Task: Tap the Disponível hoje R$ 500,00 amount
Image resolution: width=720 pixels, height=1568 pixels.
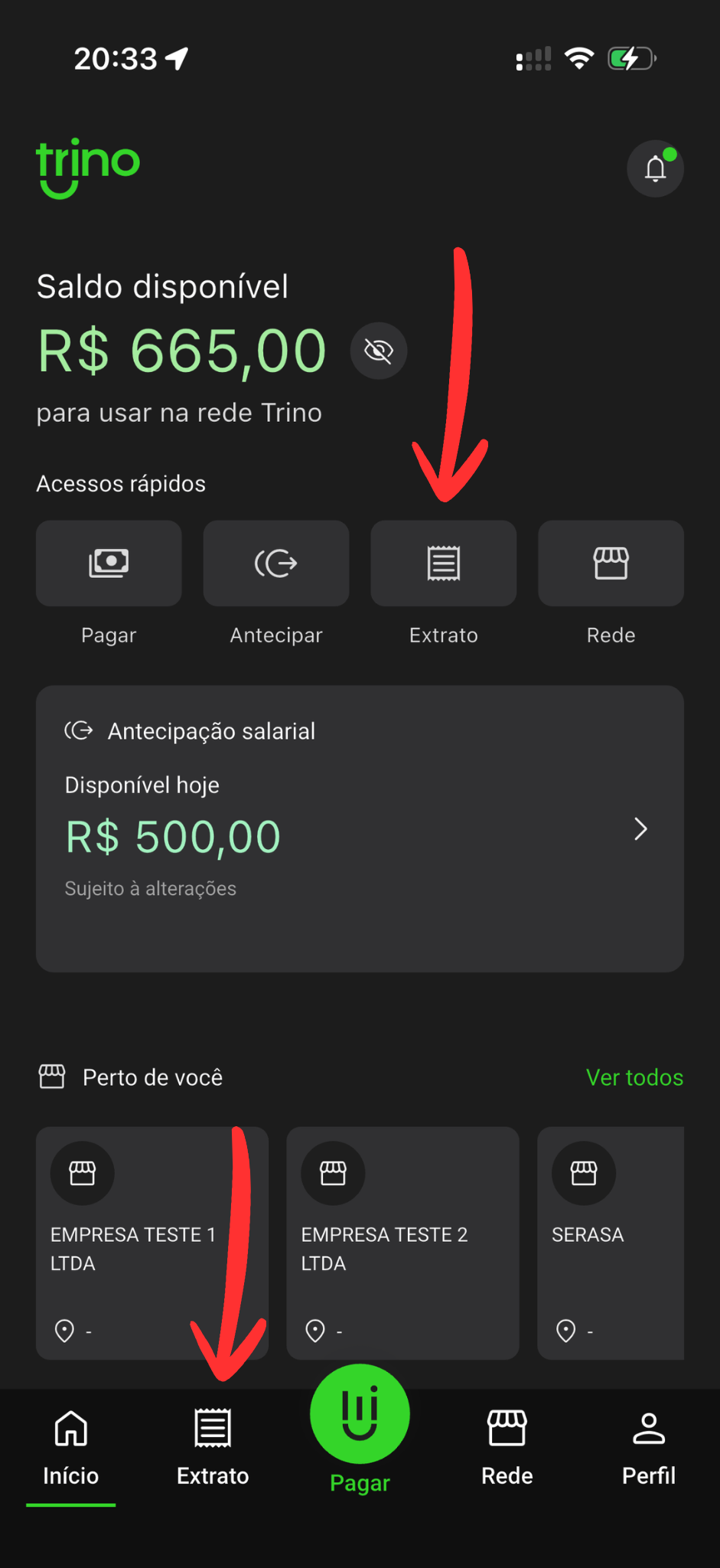Action: (173, 835)
